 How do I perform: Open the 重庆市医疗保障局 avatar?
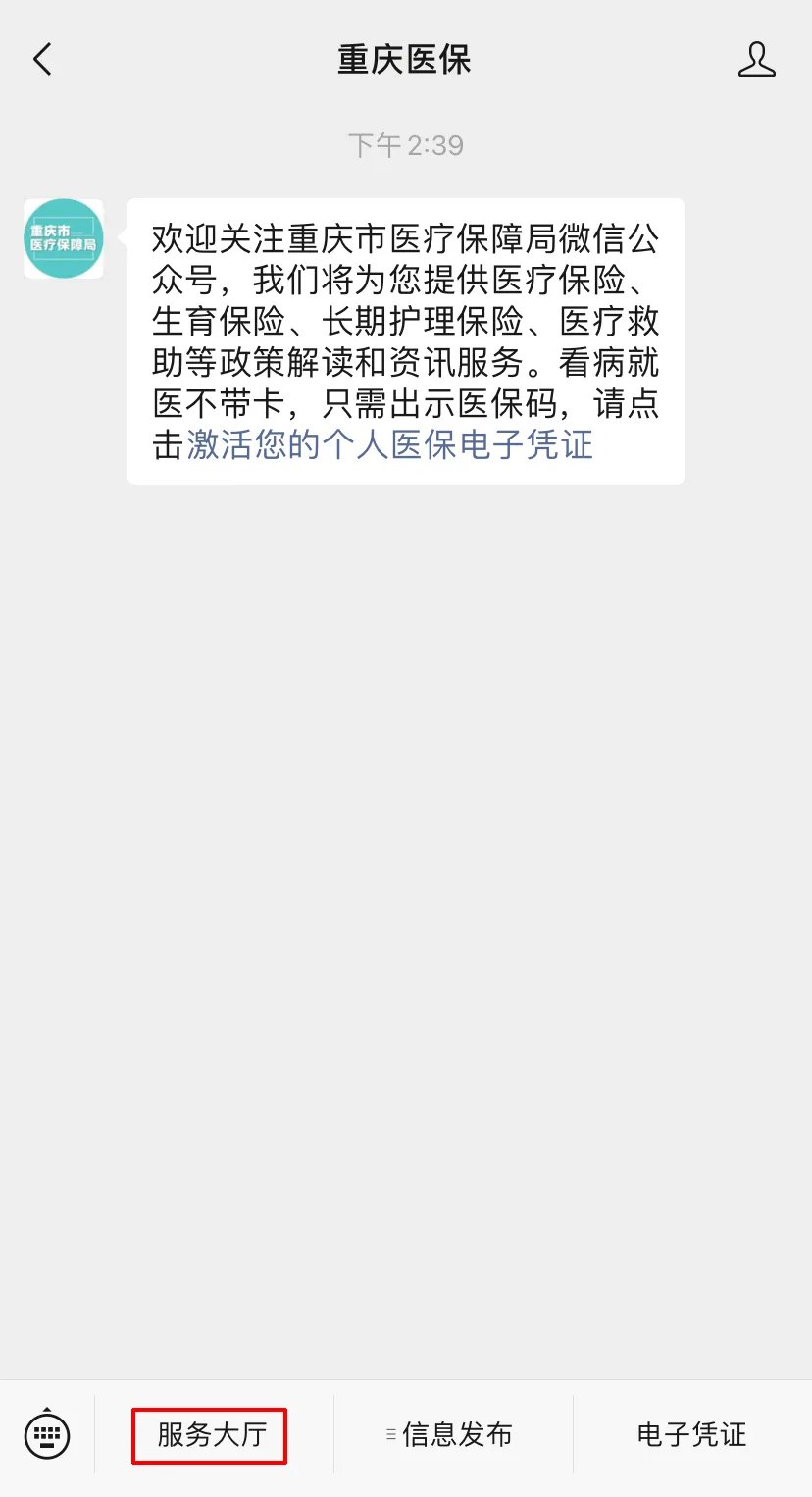(64, 238)
